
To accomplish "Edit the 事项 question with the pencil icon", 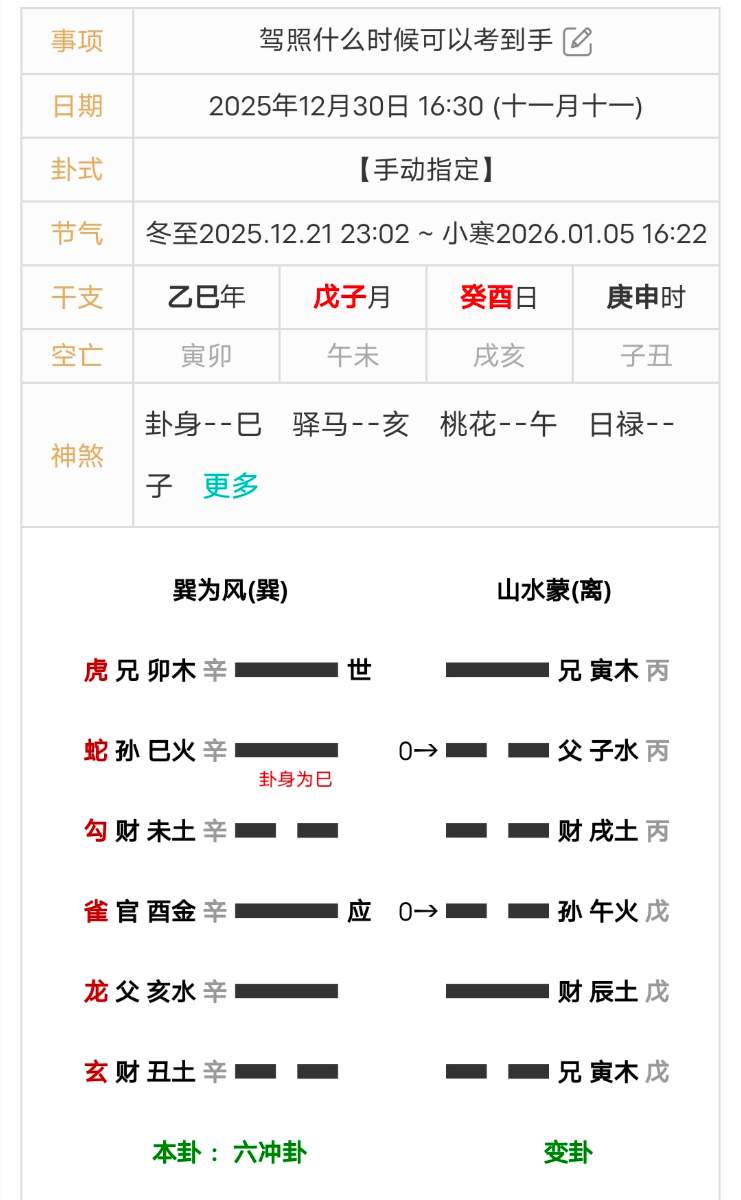I will [x=578, y=41].
